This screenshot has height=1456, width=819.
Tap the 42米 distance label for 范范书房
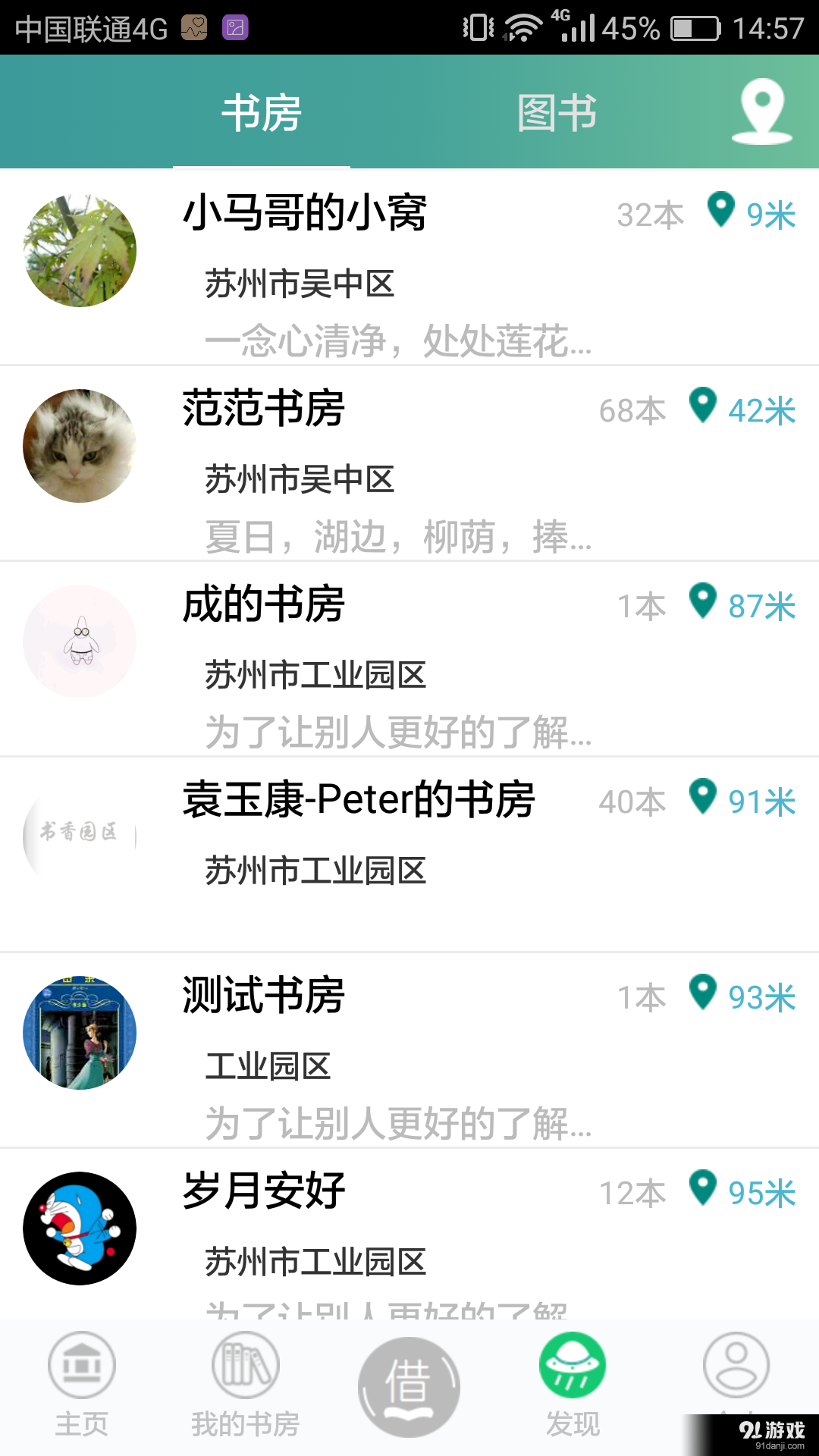(x=762, y=410)
